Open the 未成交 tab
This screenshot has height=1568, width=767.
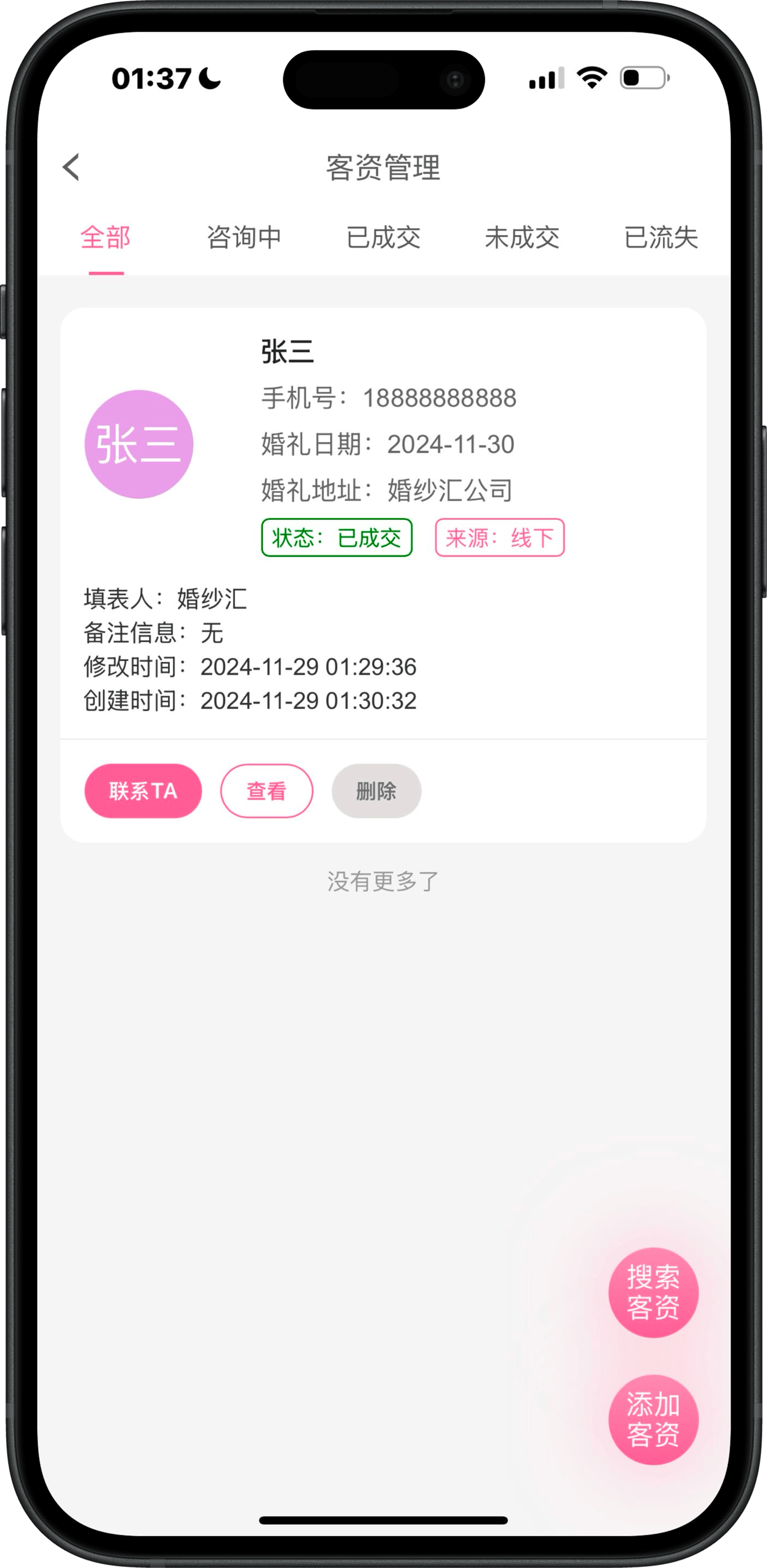tap(522, 237)
